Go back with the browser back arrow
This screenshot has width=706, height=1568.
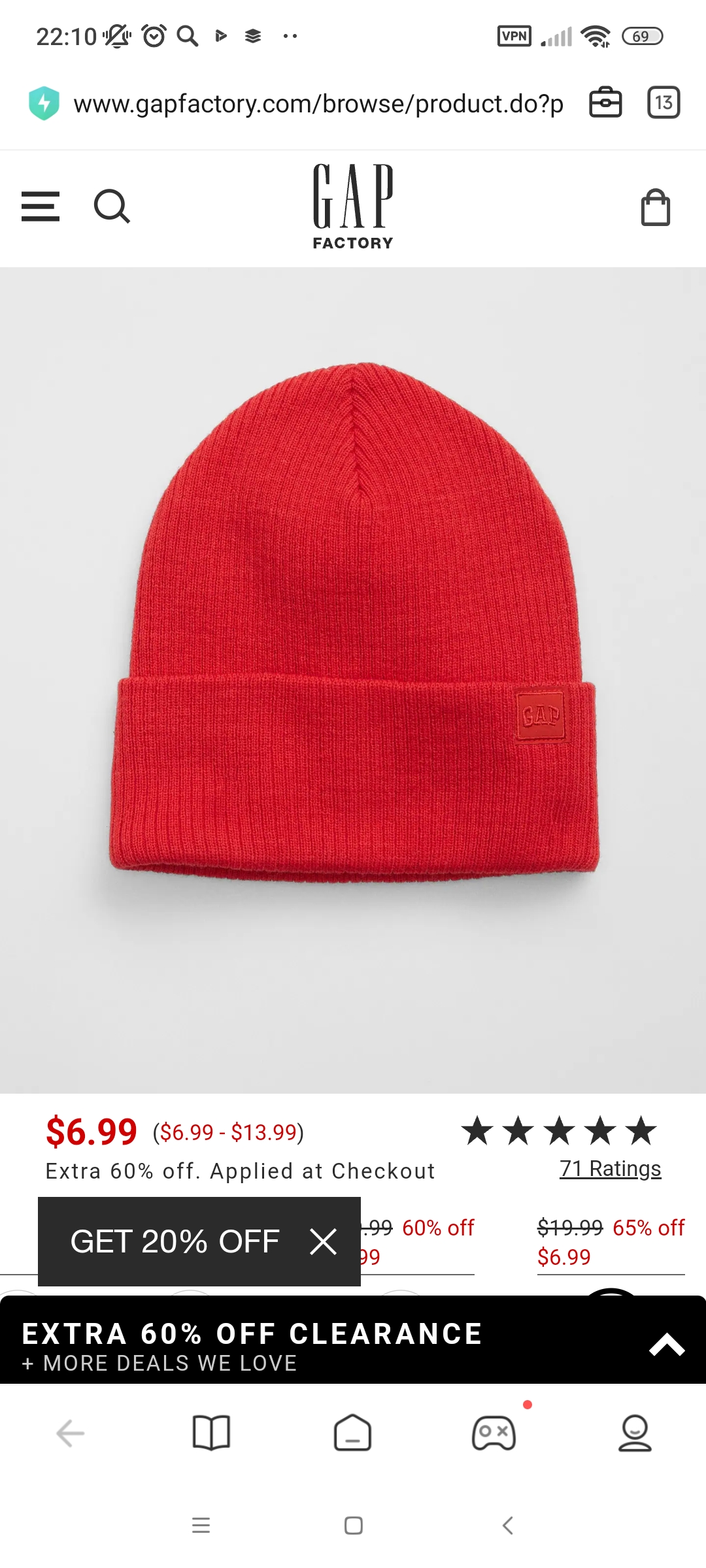71,1433
